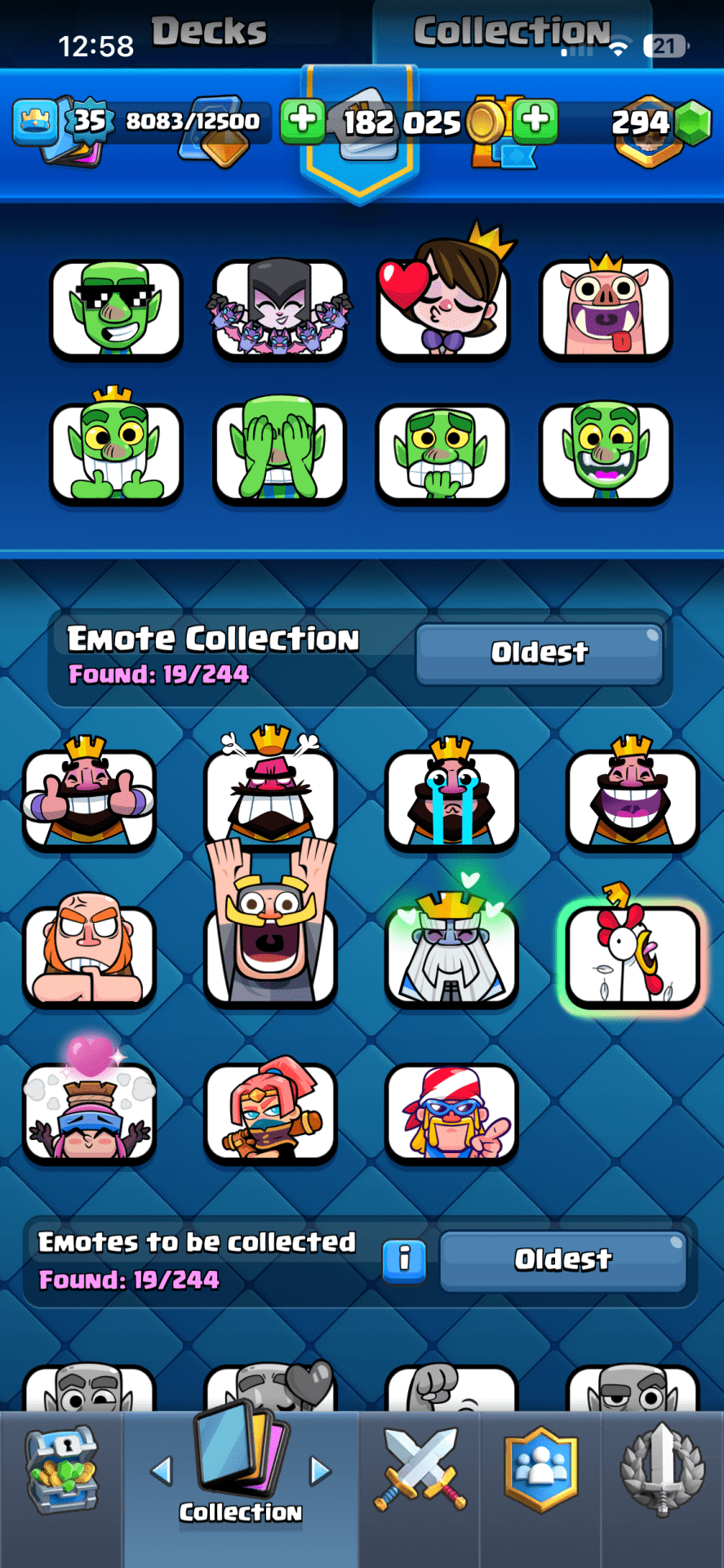Tap the green plus next to experience bar

coord(303,121)
